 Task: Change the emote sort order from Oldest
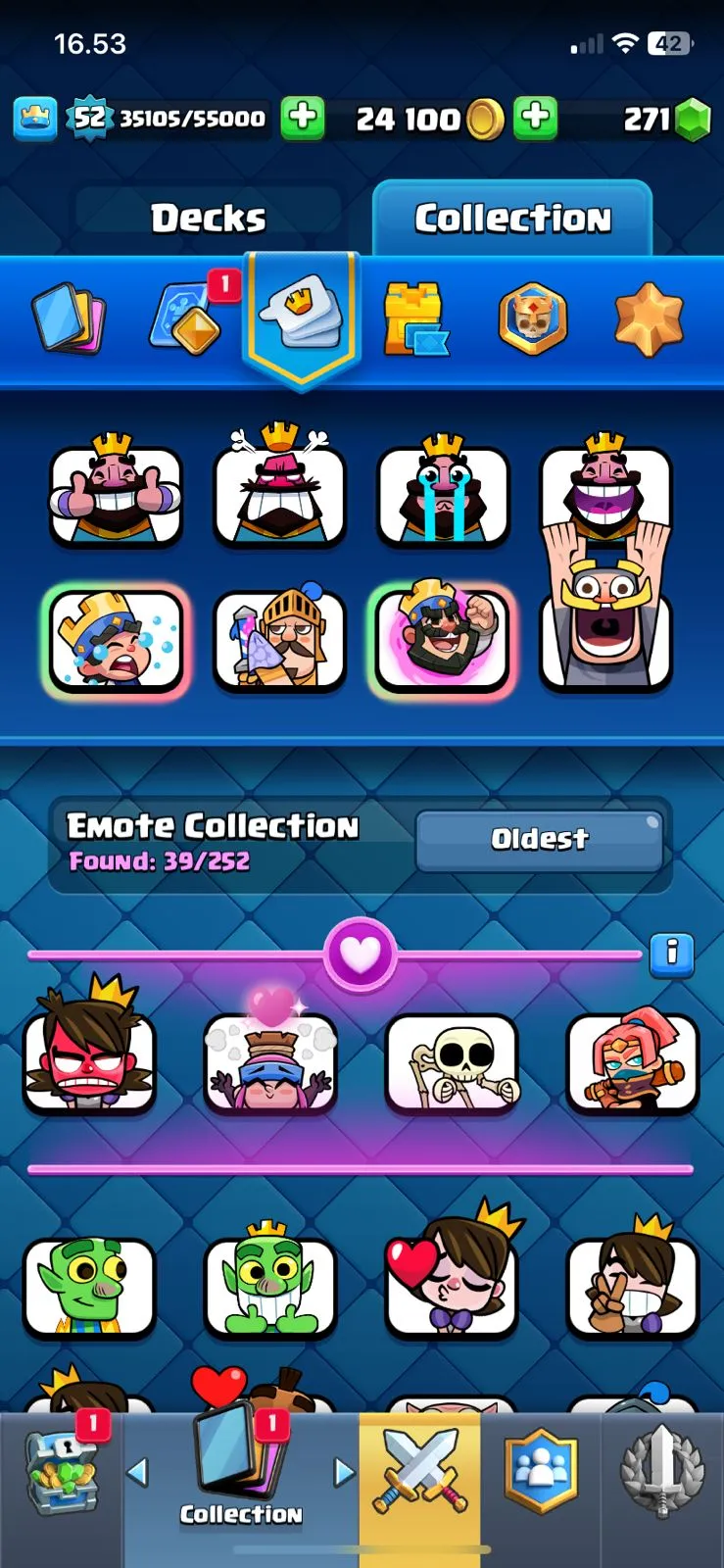(539, 839)
